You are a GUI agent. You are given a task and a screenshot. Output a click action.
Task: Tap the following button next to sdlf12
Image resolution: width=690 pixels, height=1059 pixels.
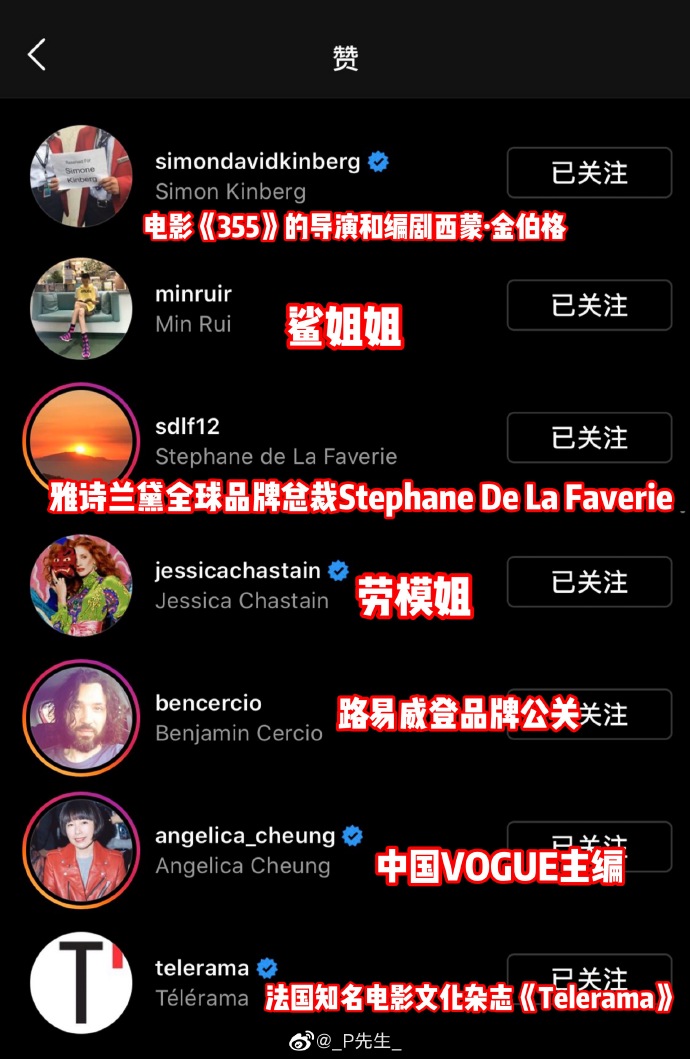click(589, 438)
